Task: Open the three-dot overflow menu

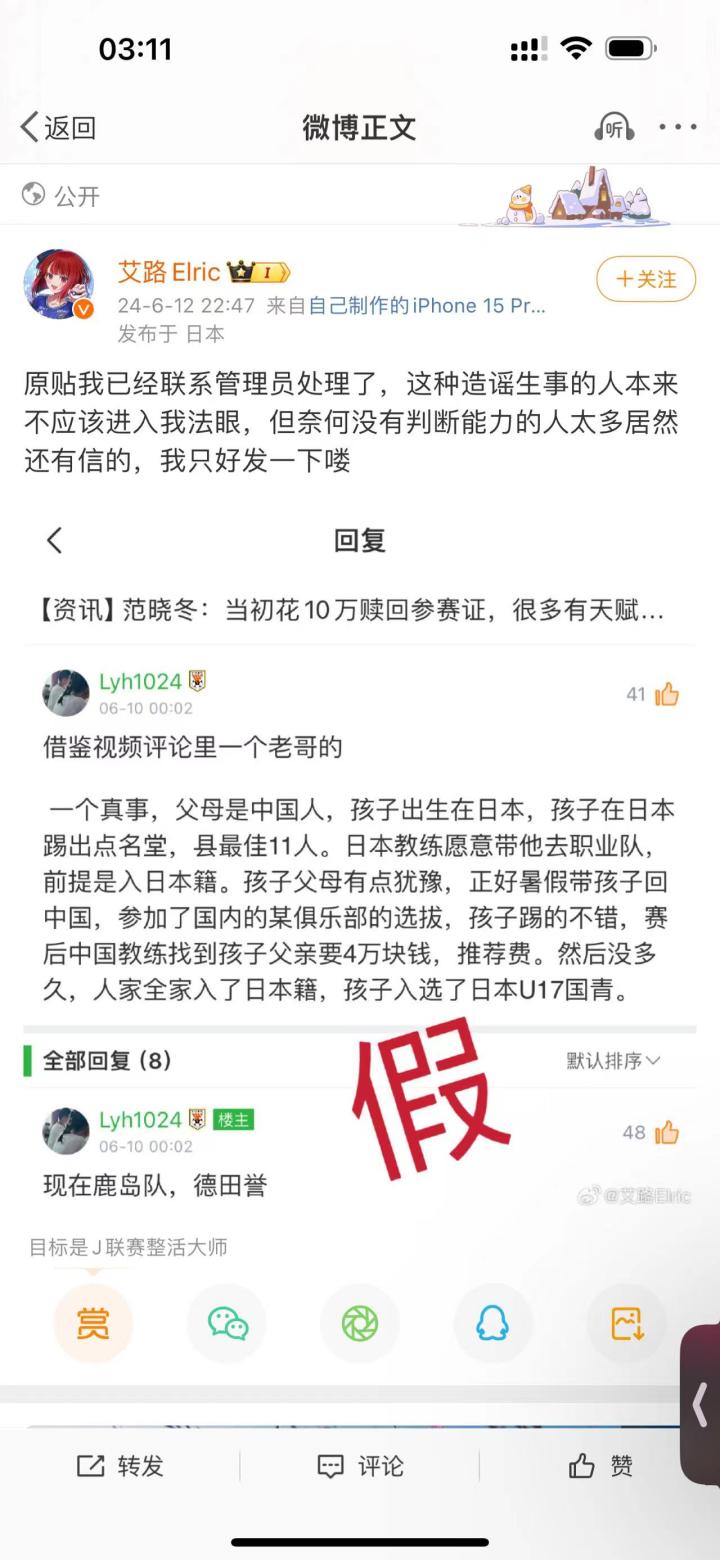Action: [x=677, y=127]
